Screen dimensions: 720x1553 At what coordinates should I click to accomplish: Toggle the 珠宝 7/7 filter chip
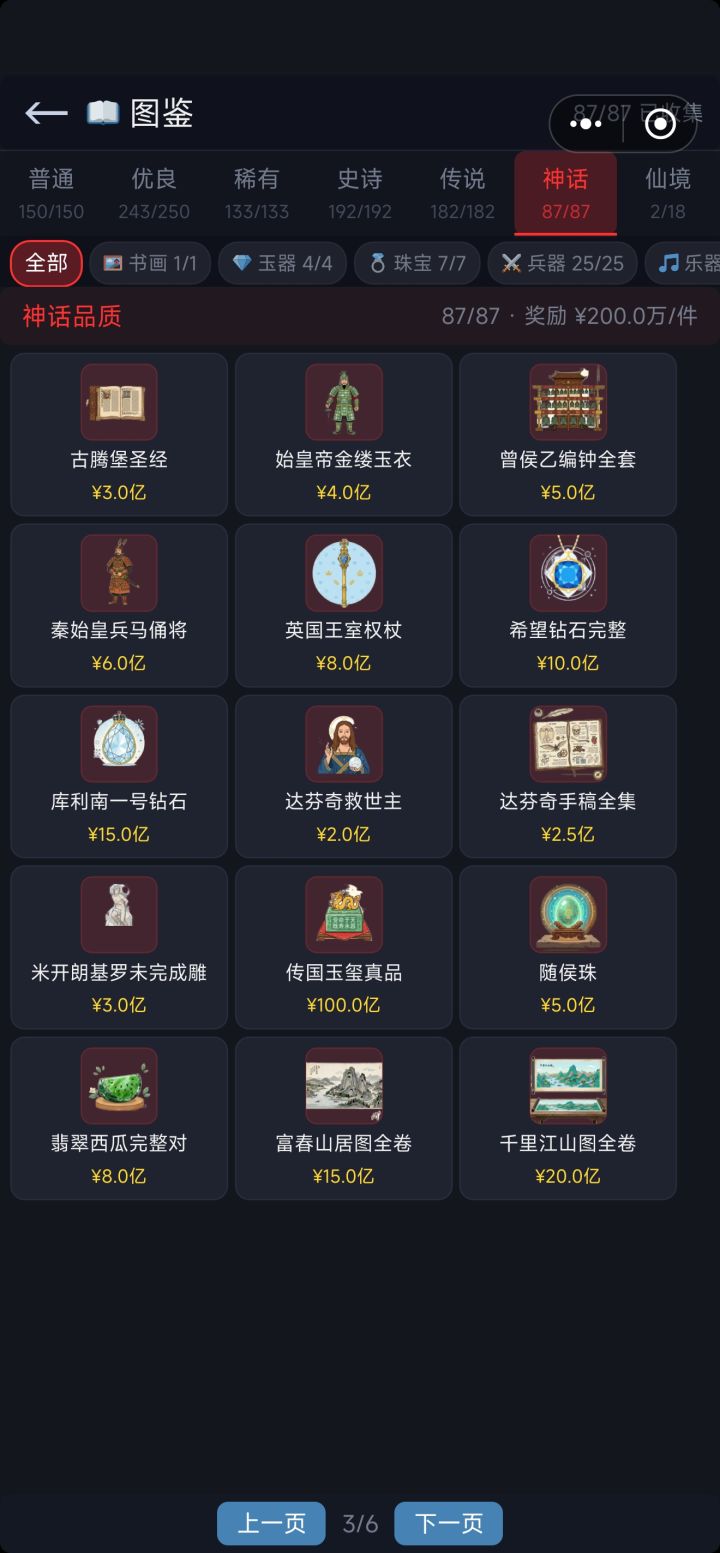(417, 263)
